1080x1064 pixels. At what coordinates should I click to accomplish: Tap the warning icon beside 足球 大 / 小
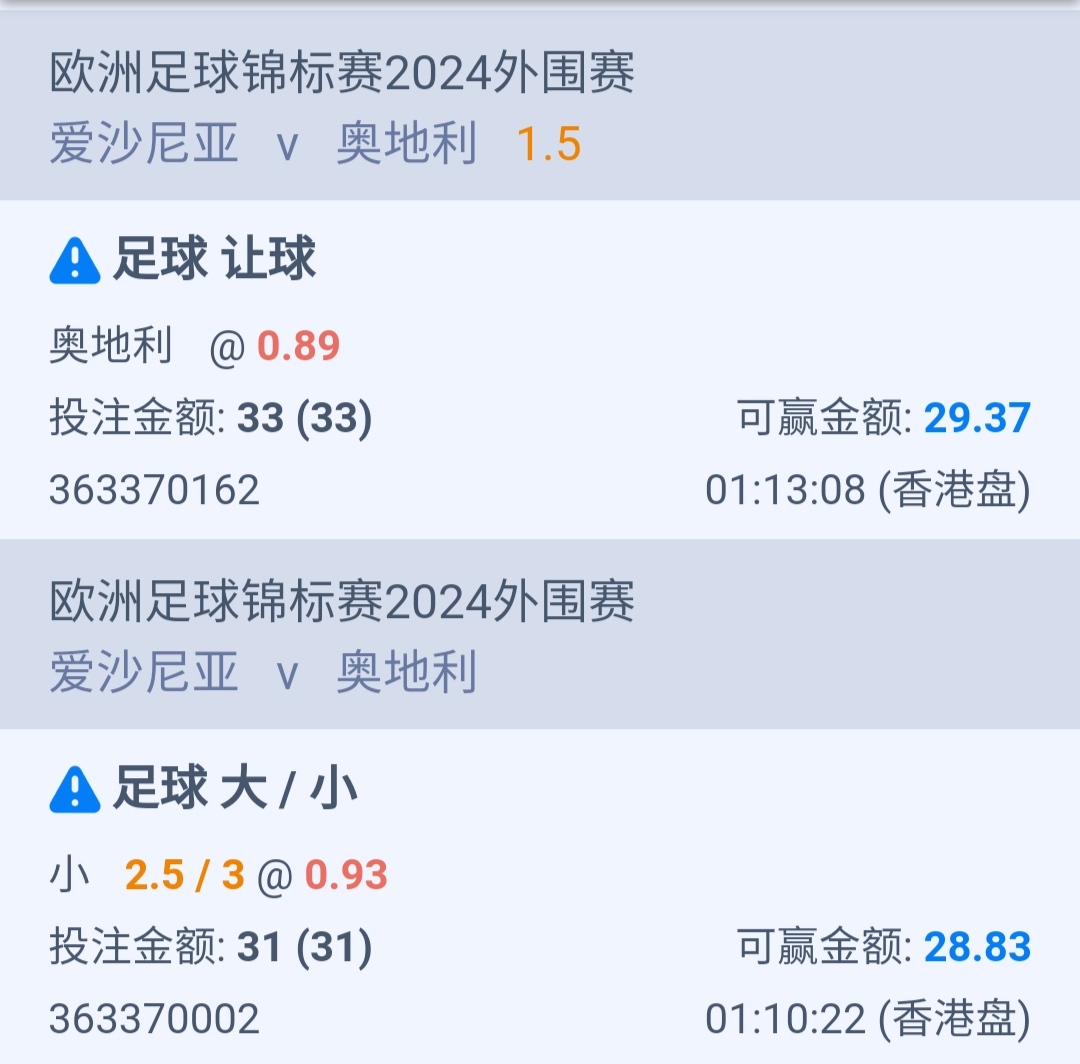coord(75,791)
